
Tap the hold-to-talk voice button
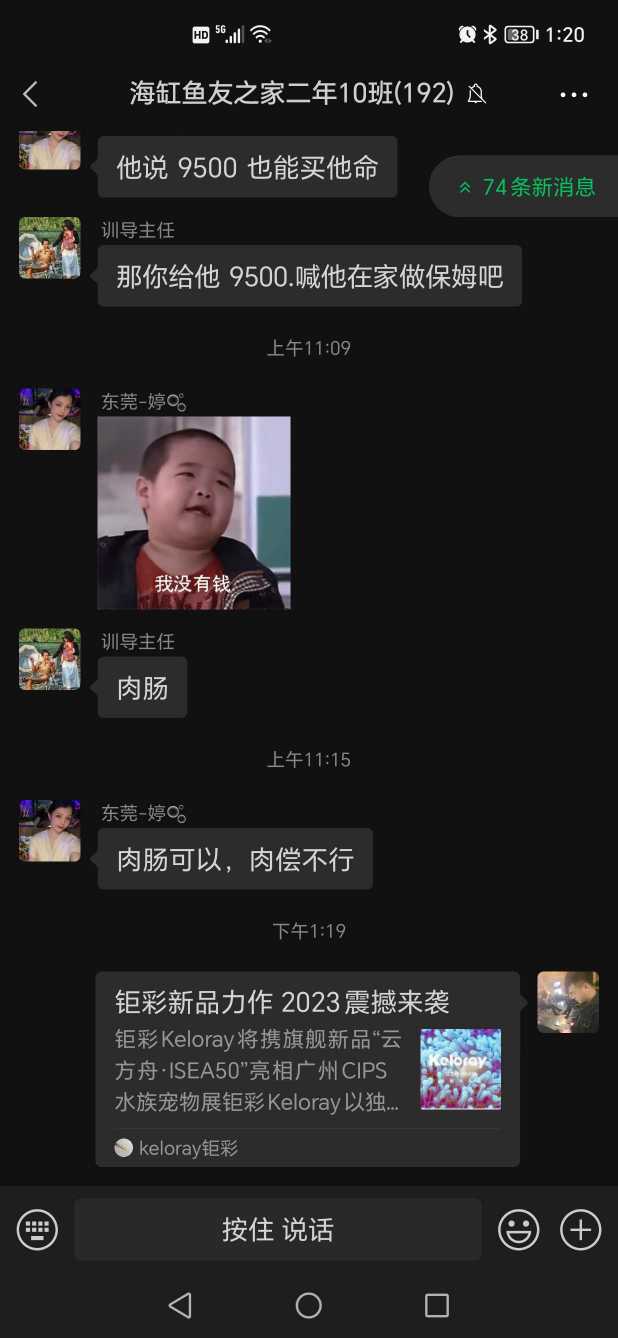[277, 1229]
